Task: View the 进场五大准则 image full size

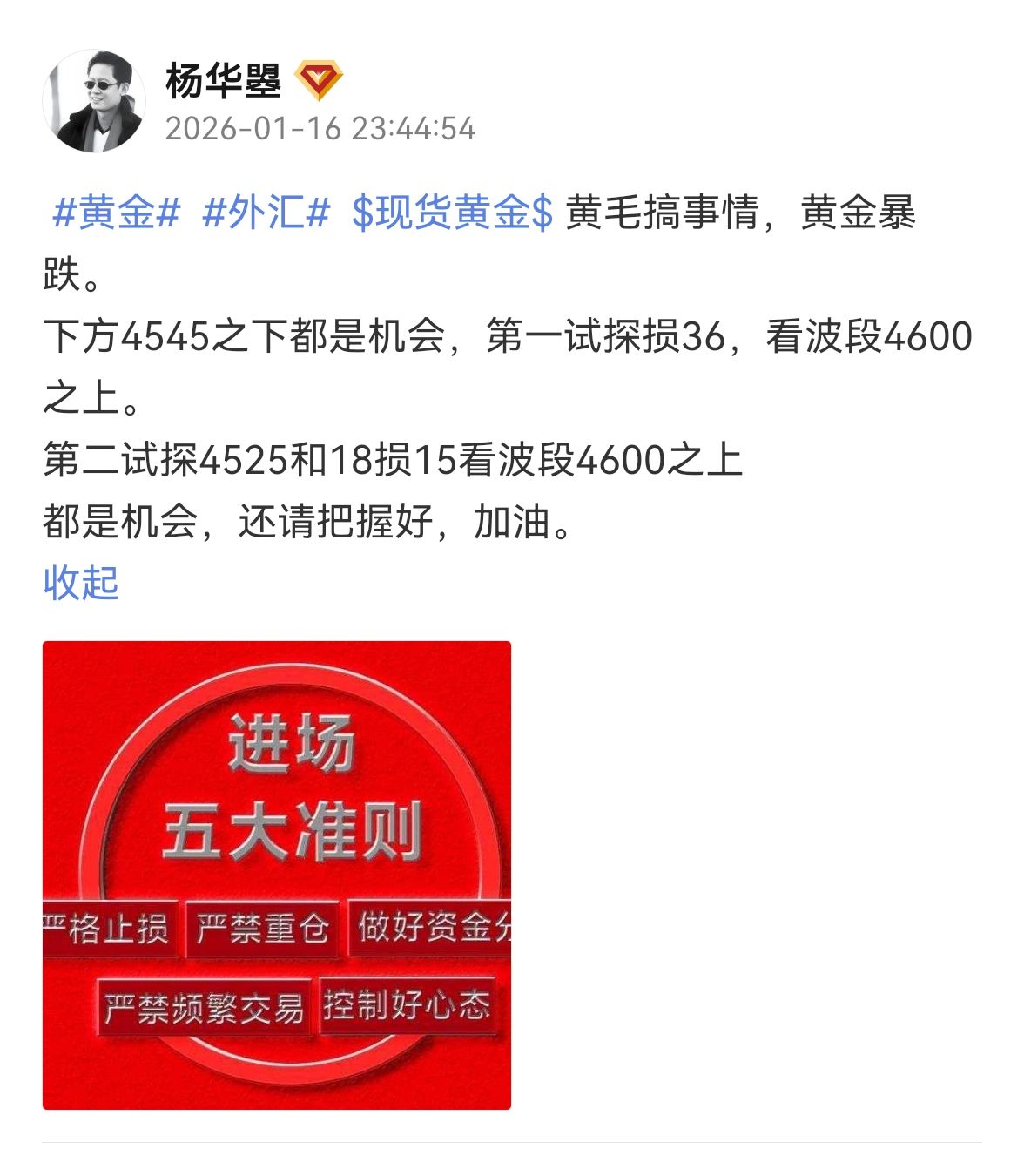Action: (277, 875)
